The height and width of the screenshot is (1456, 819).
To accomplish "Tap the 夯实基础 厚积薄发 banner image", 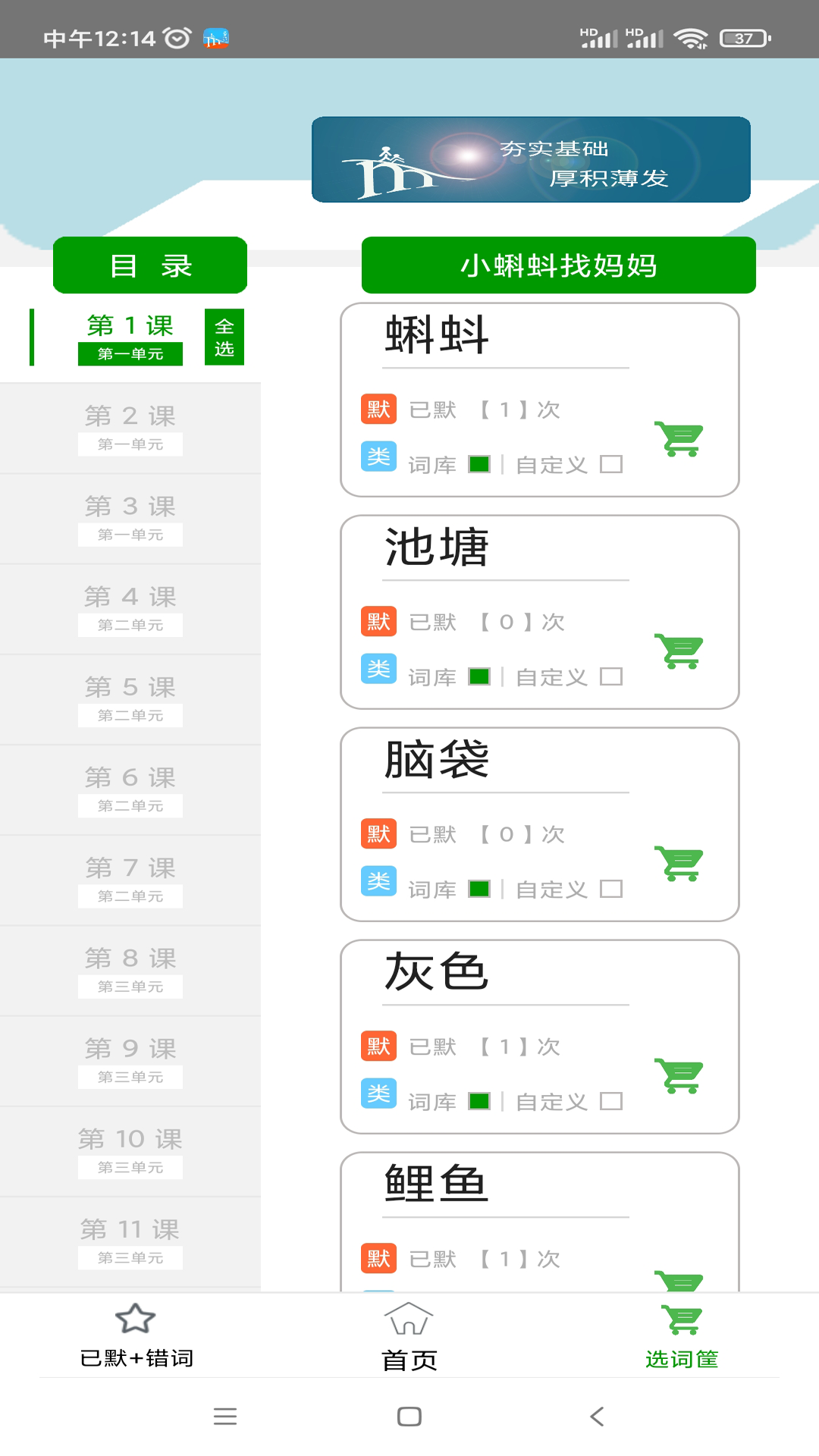I will pos(532,160).
